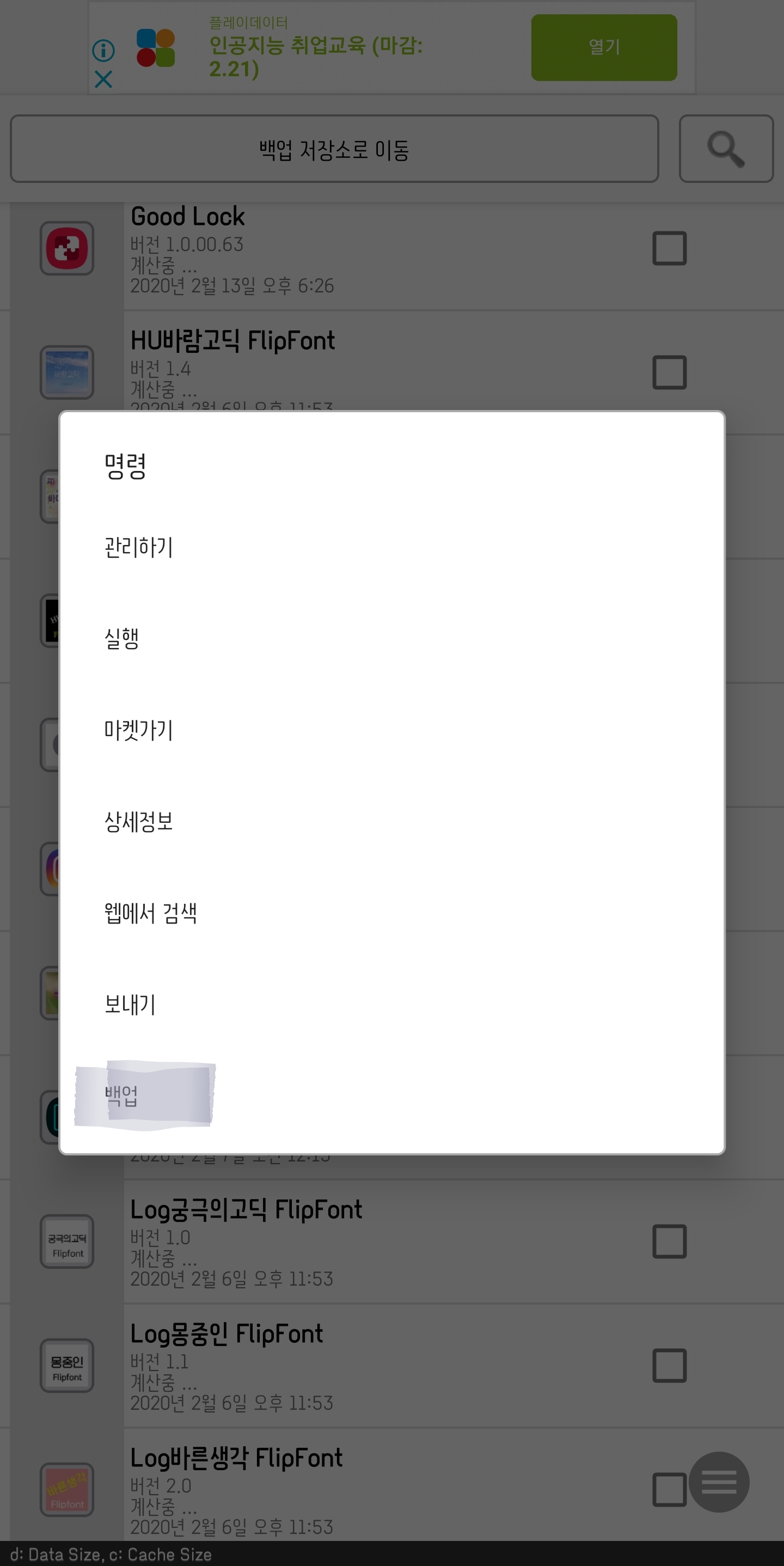Image resolution: width=784 pixels, height=1566 pixels.
Task: Select the checkbox for Log궁극의고딕 FlipFont
Action: click(x=669, y=1241)
